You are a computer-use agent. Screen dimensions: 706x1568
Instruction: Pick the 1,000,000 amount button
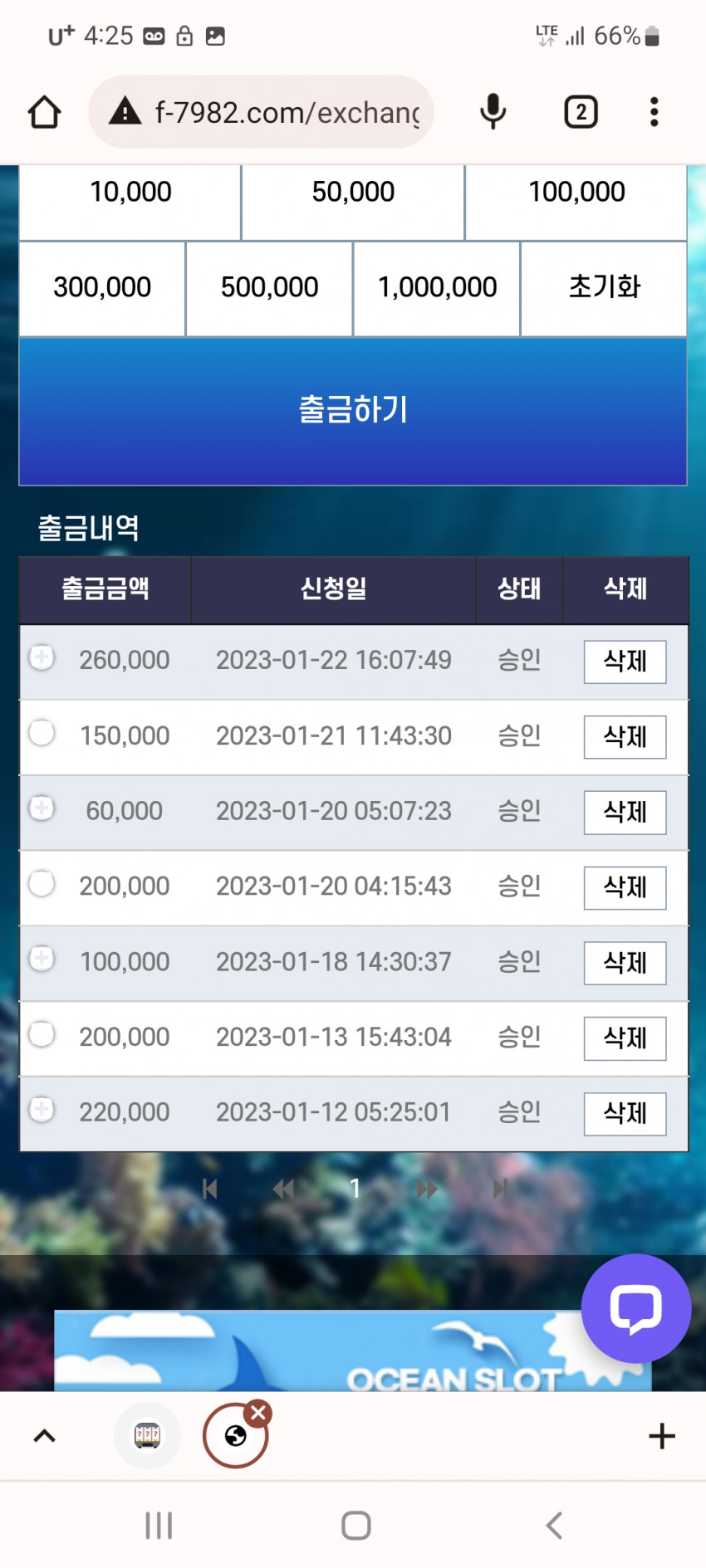437,289
